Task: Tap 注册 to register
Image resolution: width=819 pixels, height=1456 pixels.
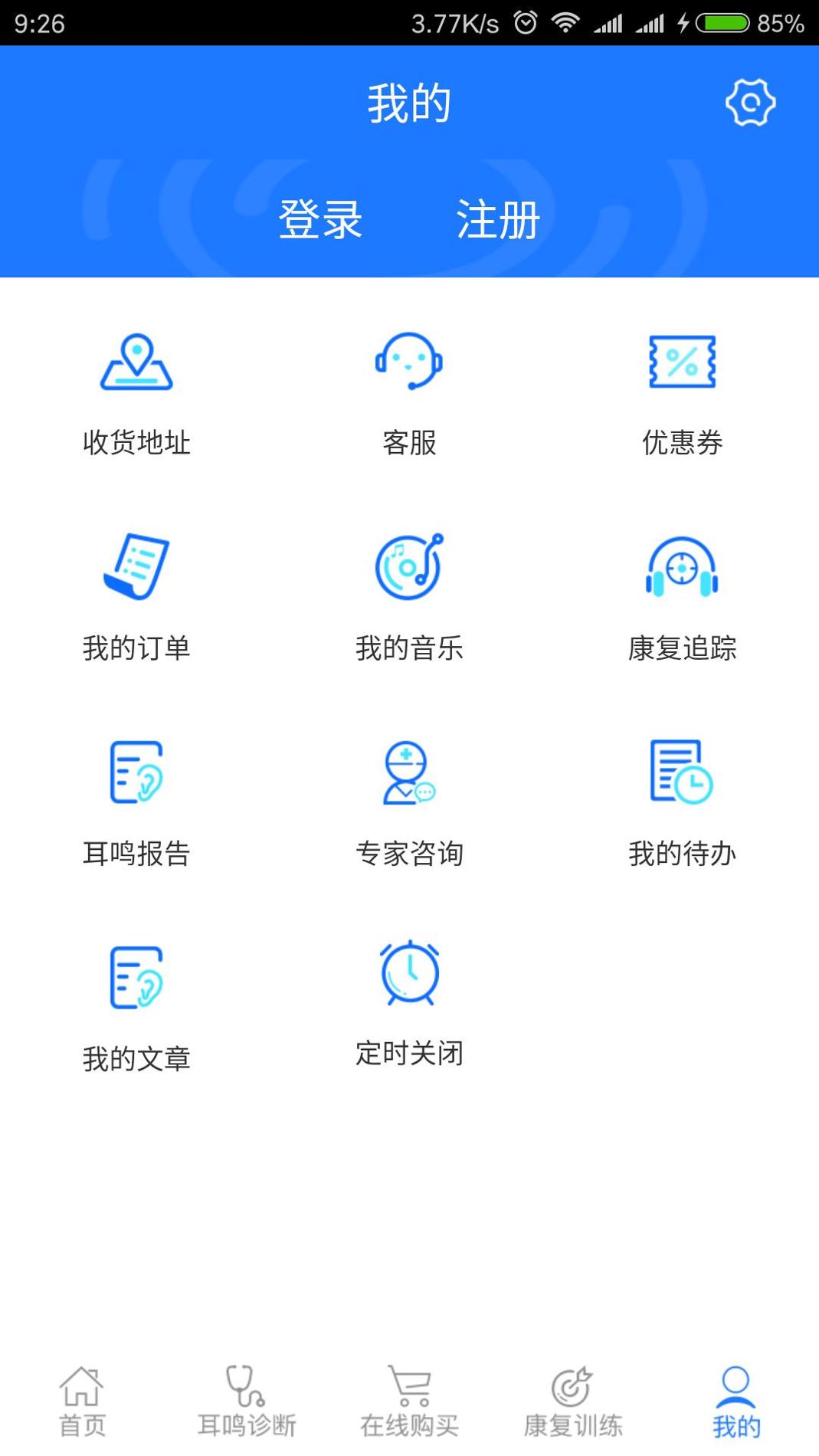Action: [x=498, y=219]
